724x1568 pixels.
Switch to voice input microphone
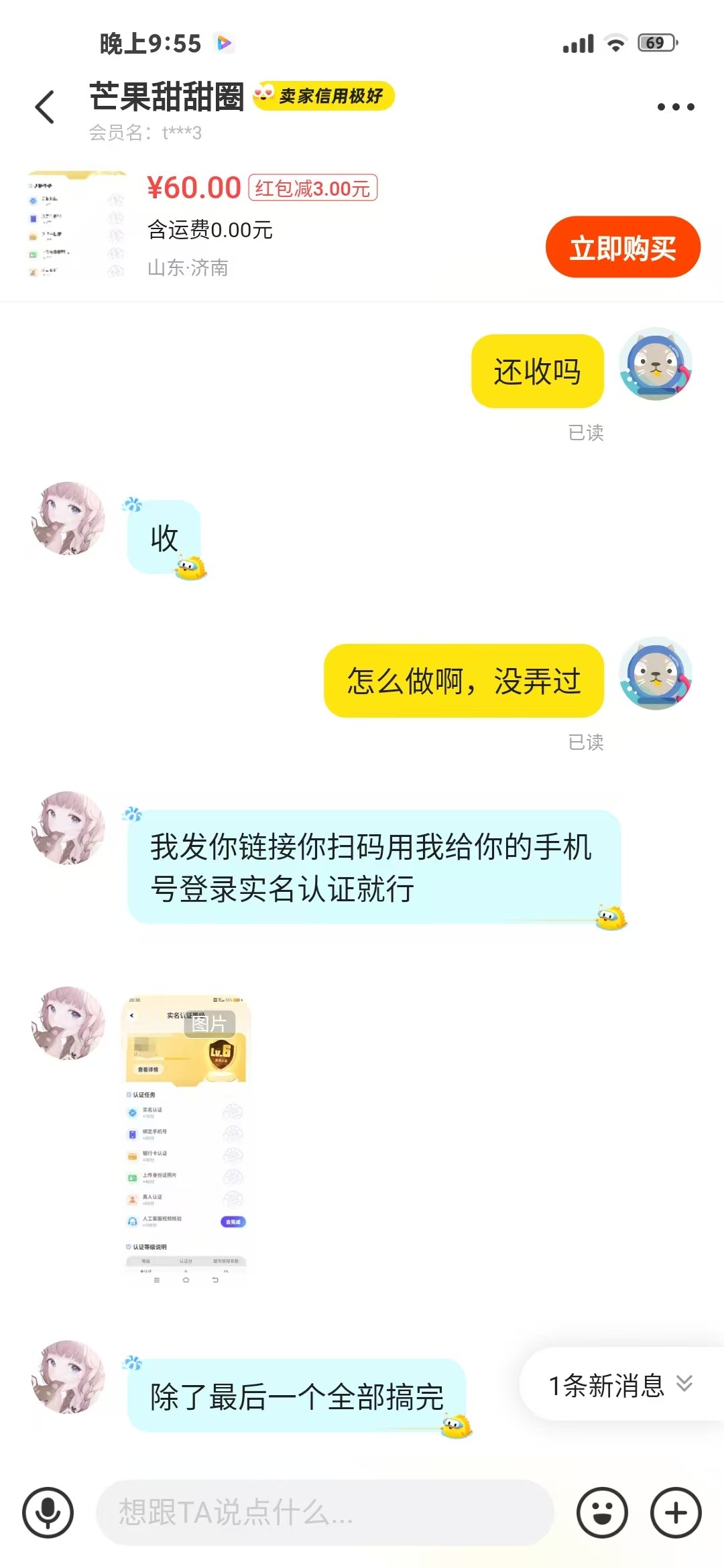[48, 1513]
